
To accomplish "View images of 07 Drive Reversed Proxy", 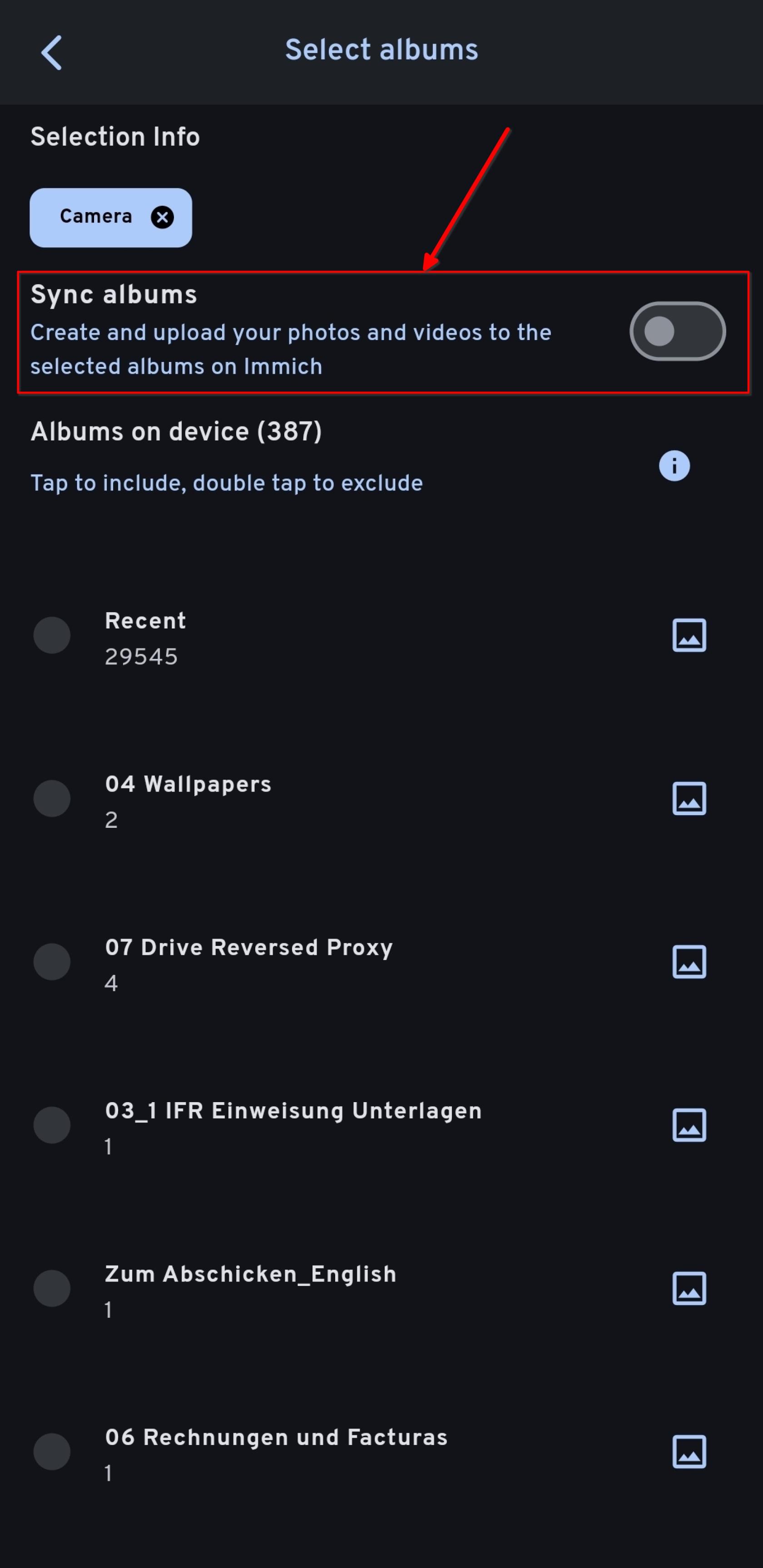I will (x=689, y=962).
